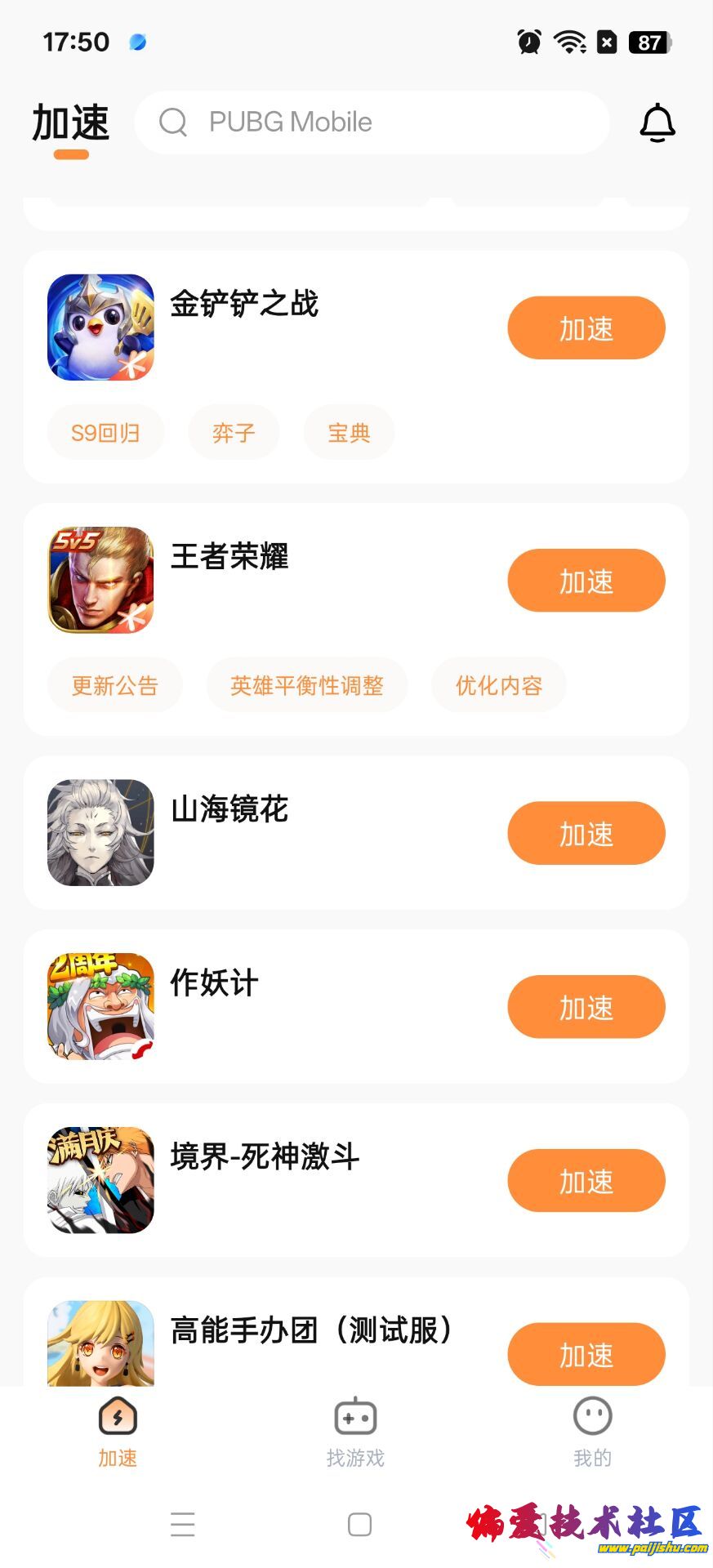
Task: Tap the PUBG Mobile search box
Action: pyautogui.click(x=372, y=122)
